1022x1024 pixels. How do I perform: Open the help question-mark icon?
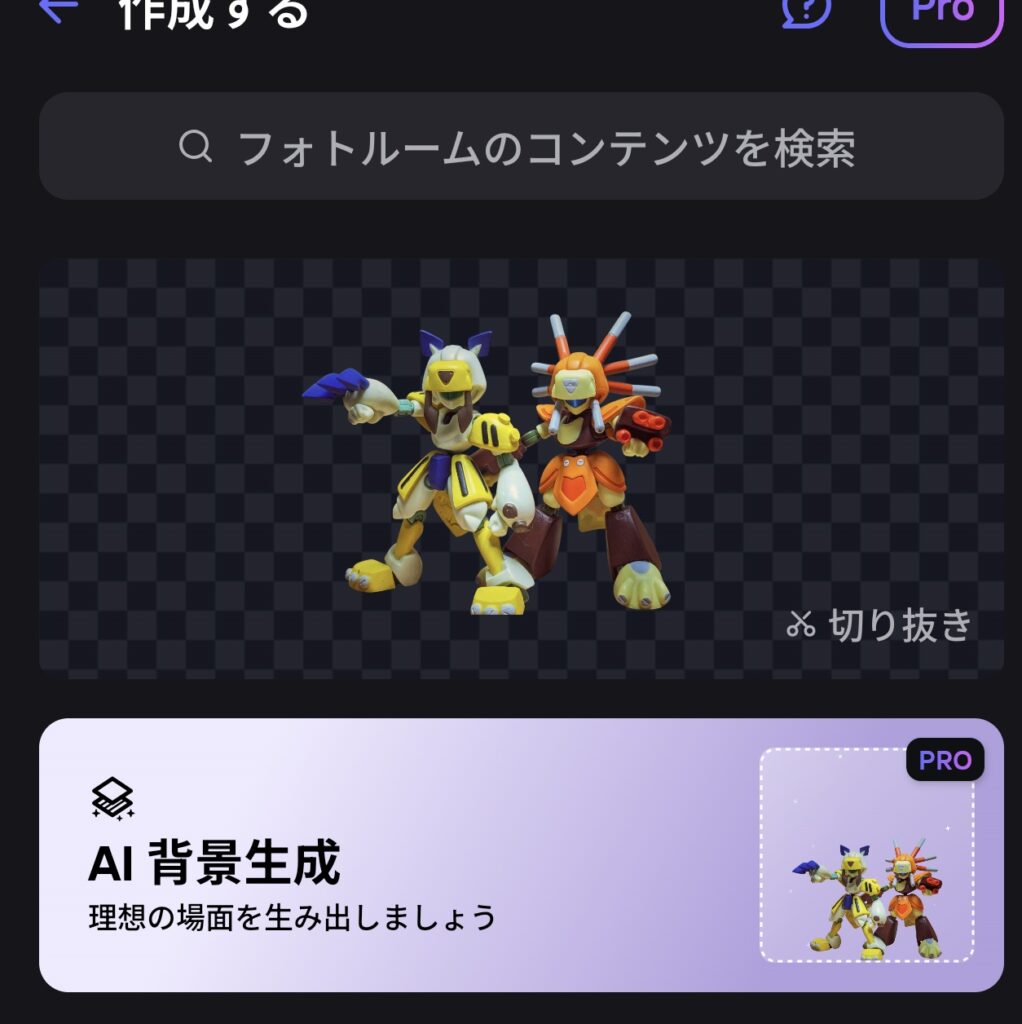(x=806, y=10)
